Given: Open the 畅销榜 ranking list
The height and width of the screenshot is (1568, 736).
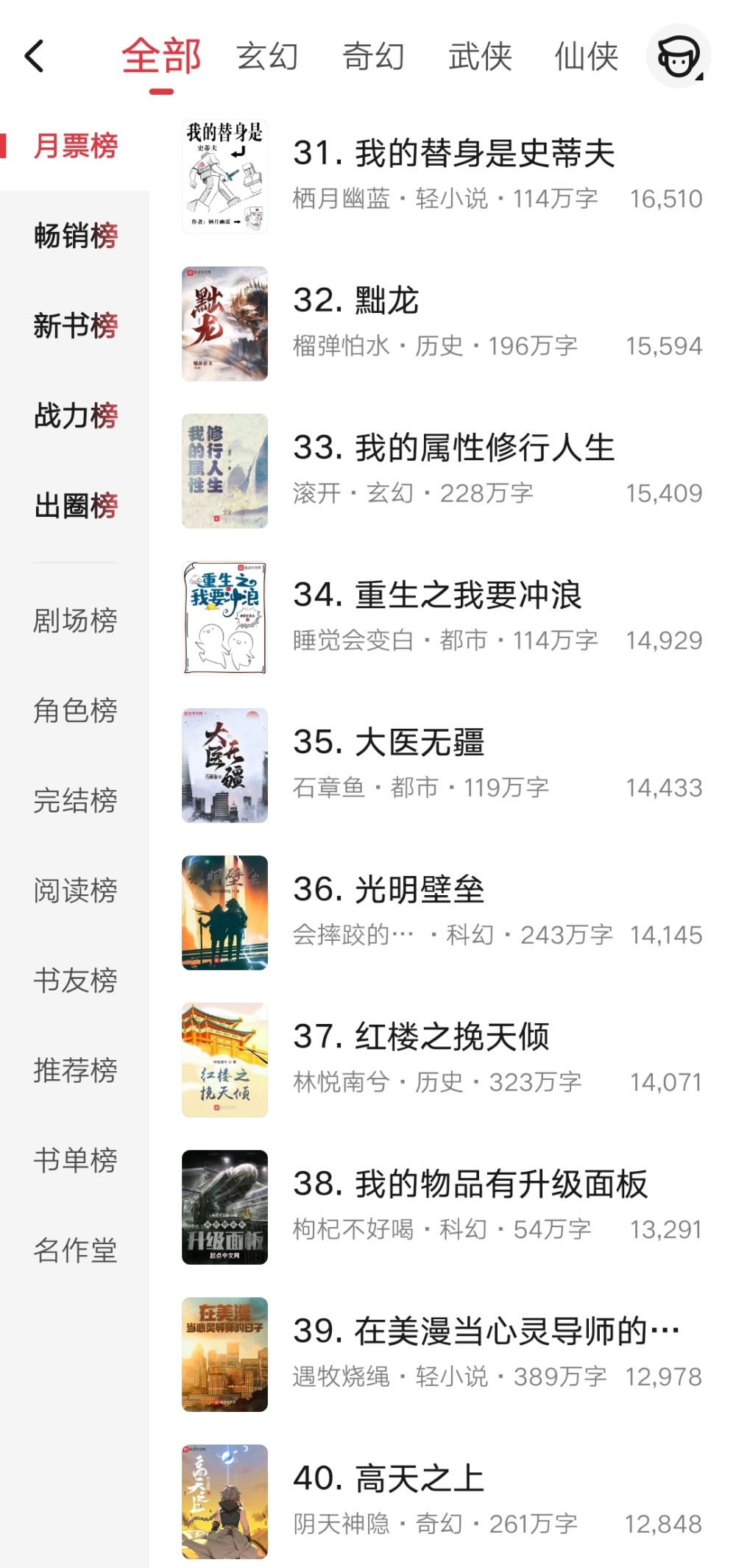Looking at the screenshot, I should click(75, 236).
